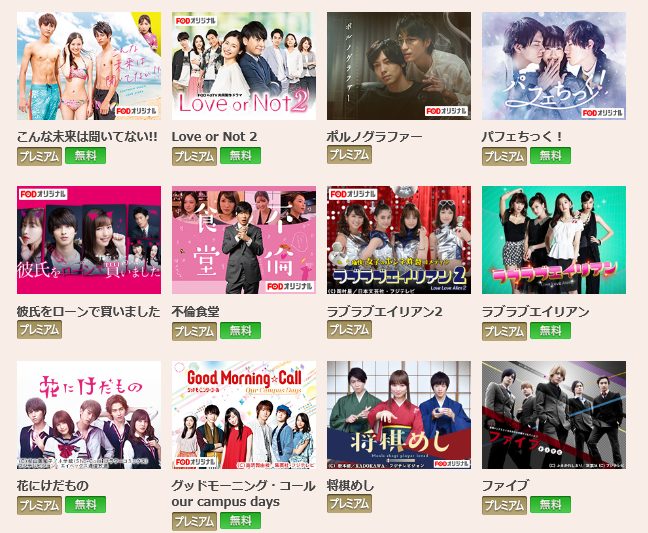
Task: Open the パフェちっく！ show
Action: (554, 66)
